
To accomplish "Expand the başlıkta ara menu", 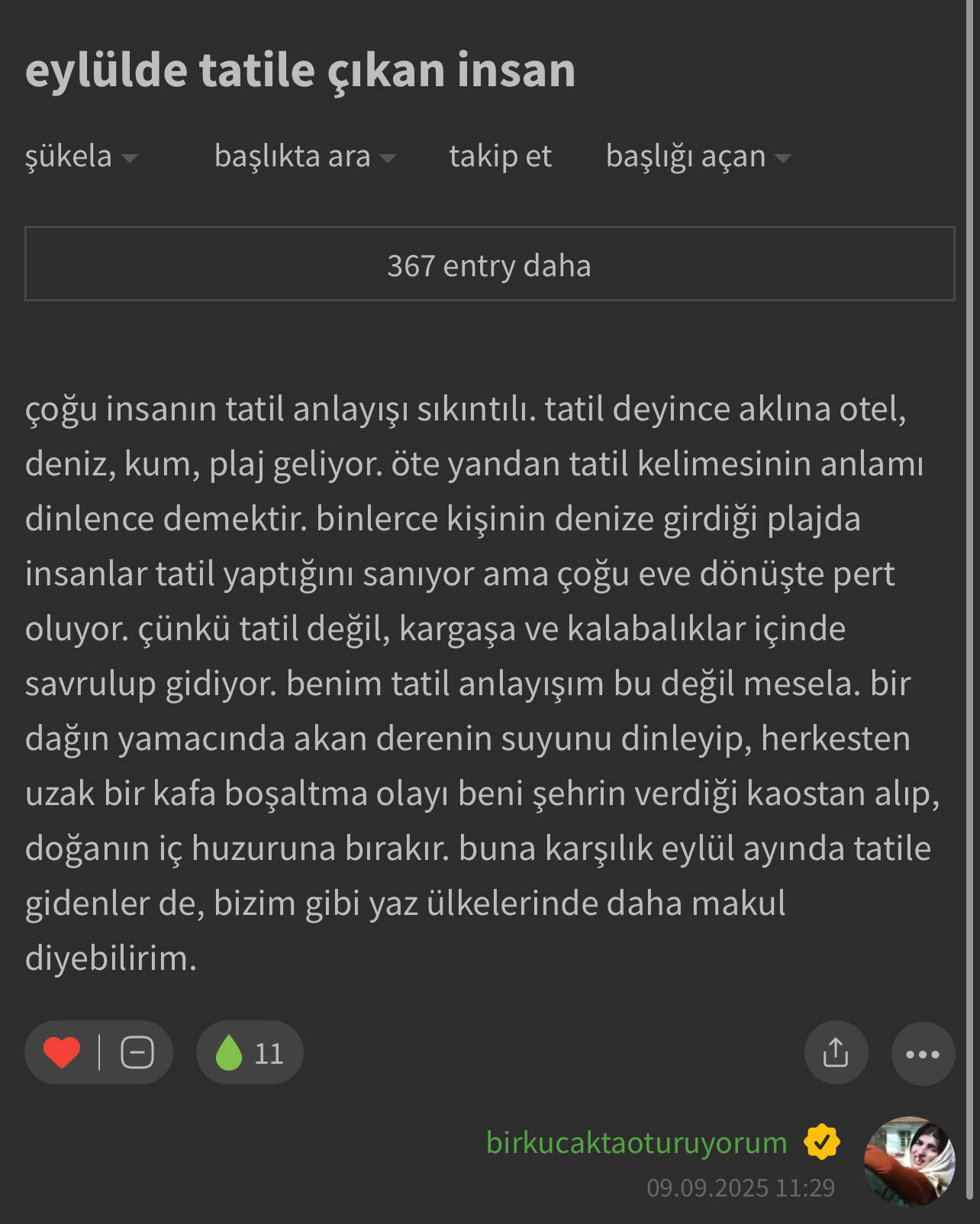I will (305, 156).
